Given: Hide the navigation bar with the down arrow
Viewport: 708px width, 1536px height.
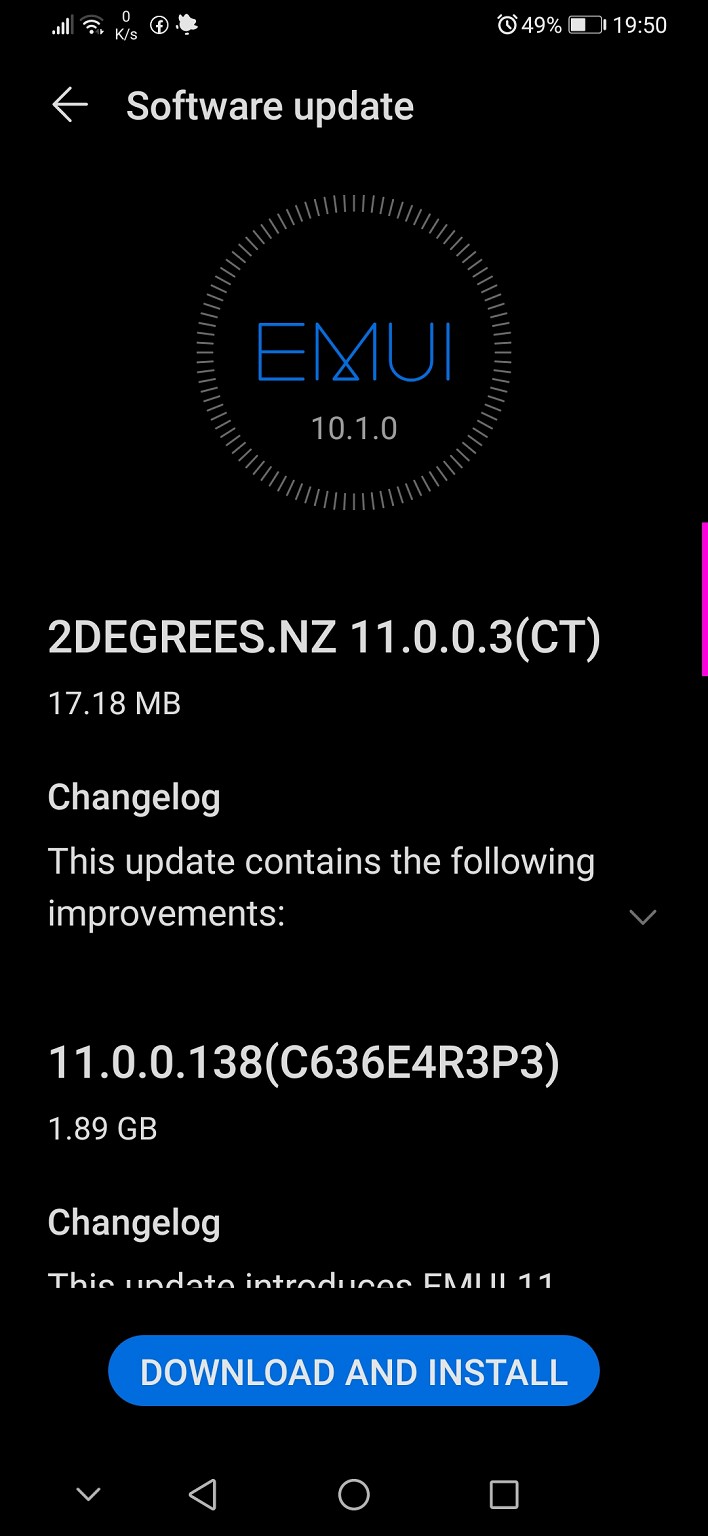Looking at the screenshot, I should pos(89,1494).
